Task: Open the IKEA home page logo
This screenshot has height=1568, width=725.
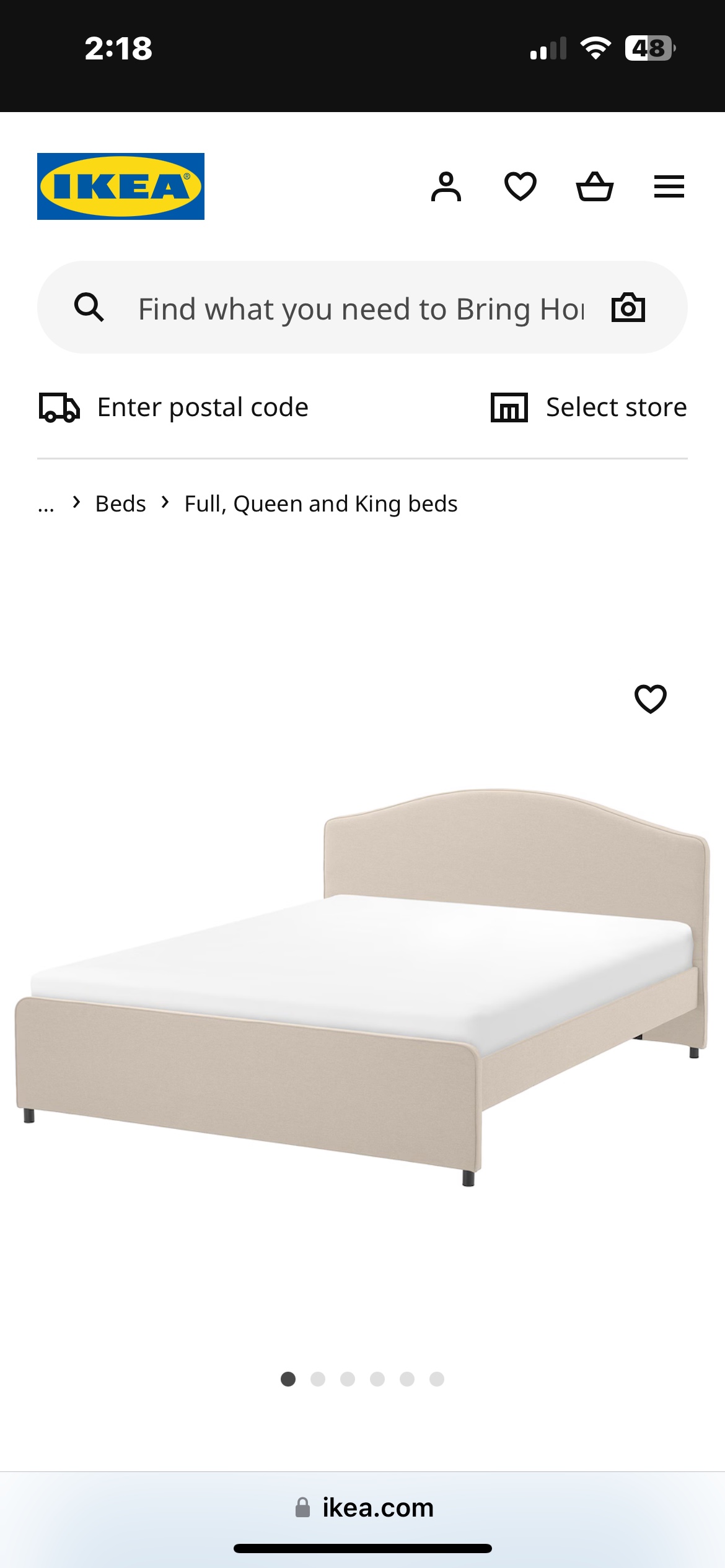Action: [x=121, y=186]
